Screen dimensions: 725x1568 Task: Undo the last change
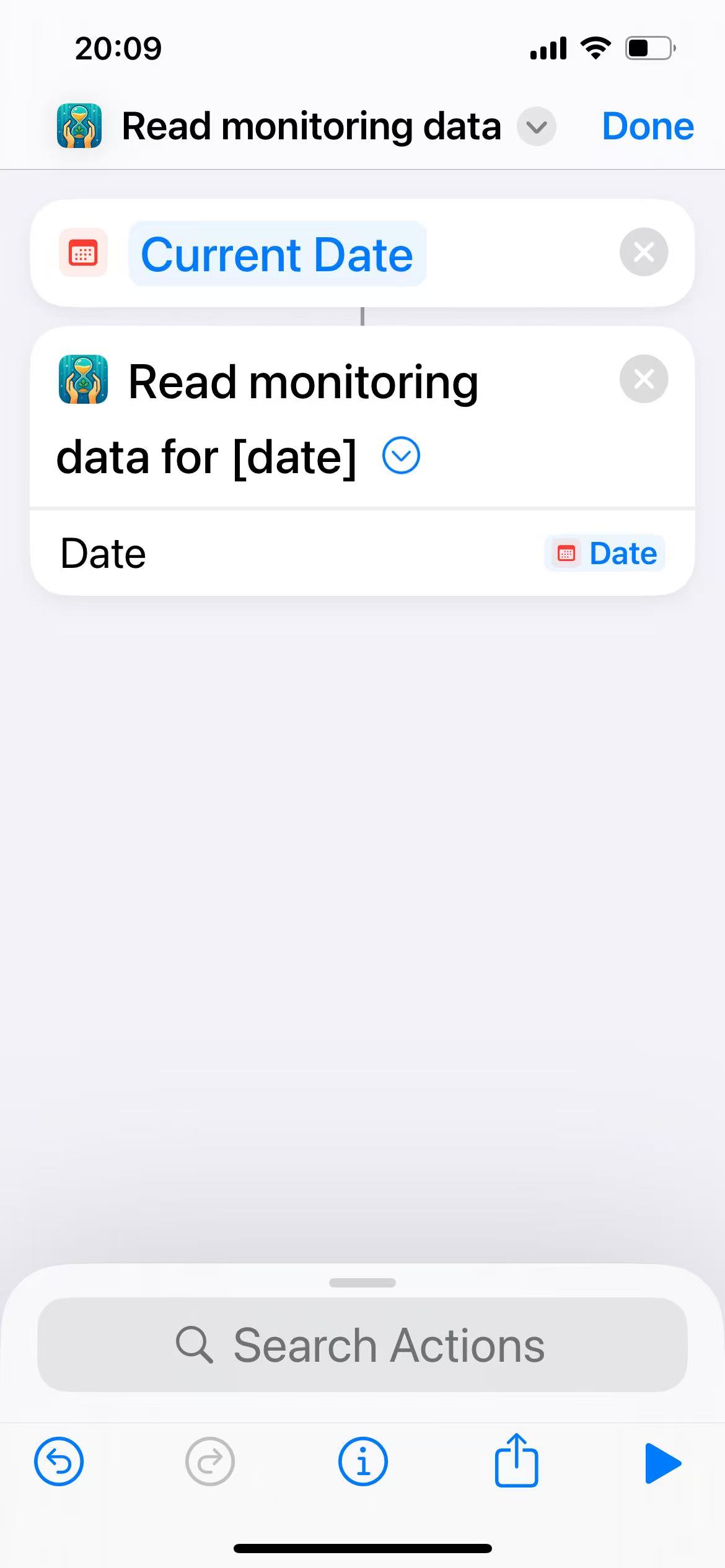click(x=59, y=1461)
